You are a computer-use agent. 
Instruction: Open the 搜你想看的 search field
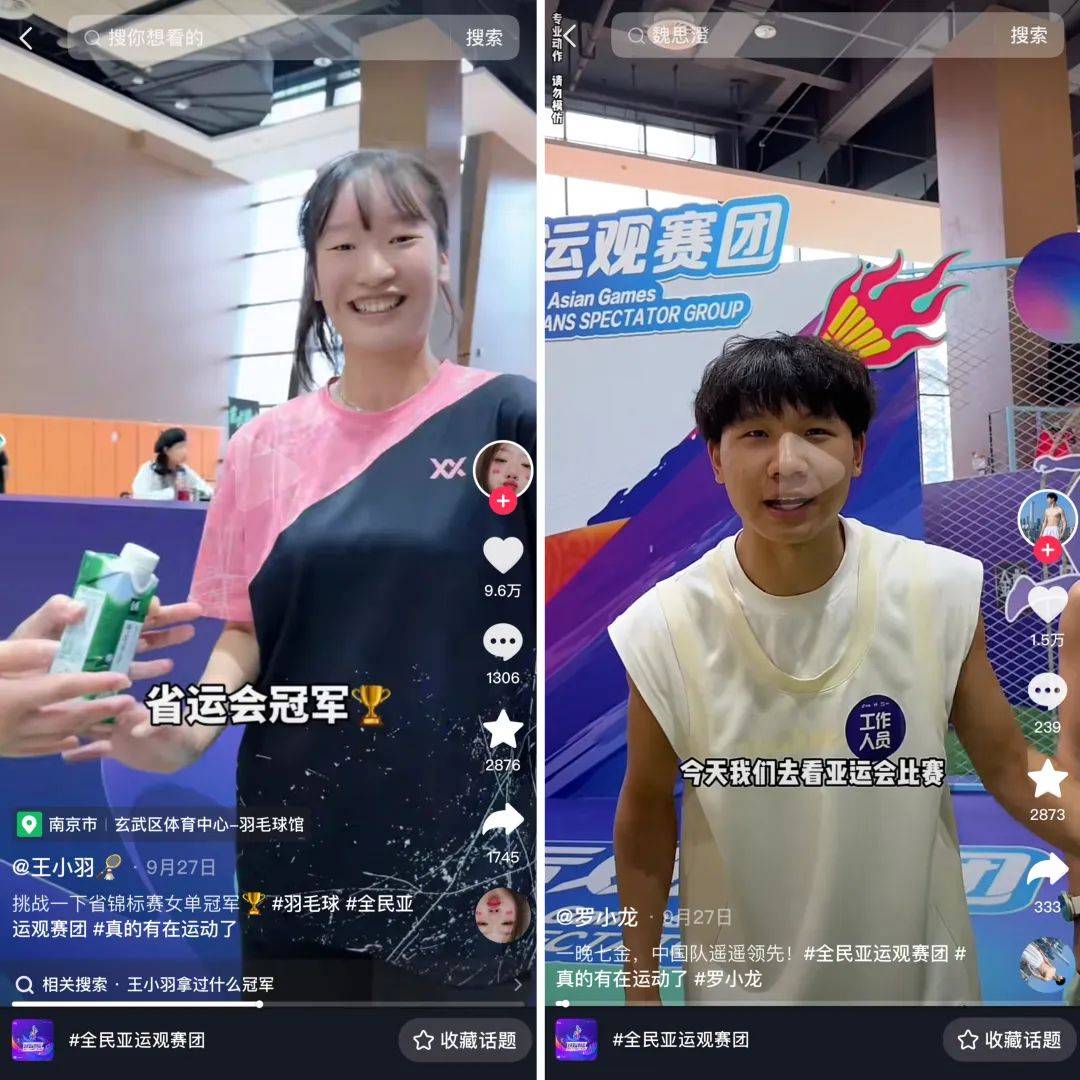tap(260, 38)
